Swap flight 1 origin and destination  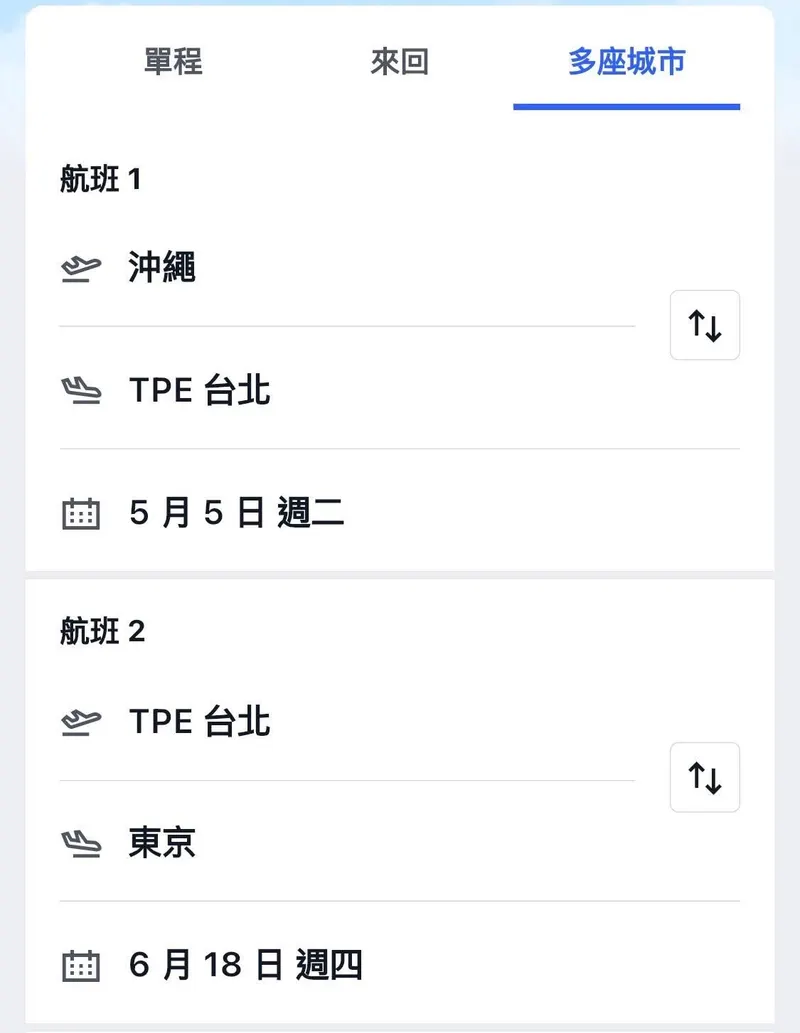tap(705, 325)
